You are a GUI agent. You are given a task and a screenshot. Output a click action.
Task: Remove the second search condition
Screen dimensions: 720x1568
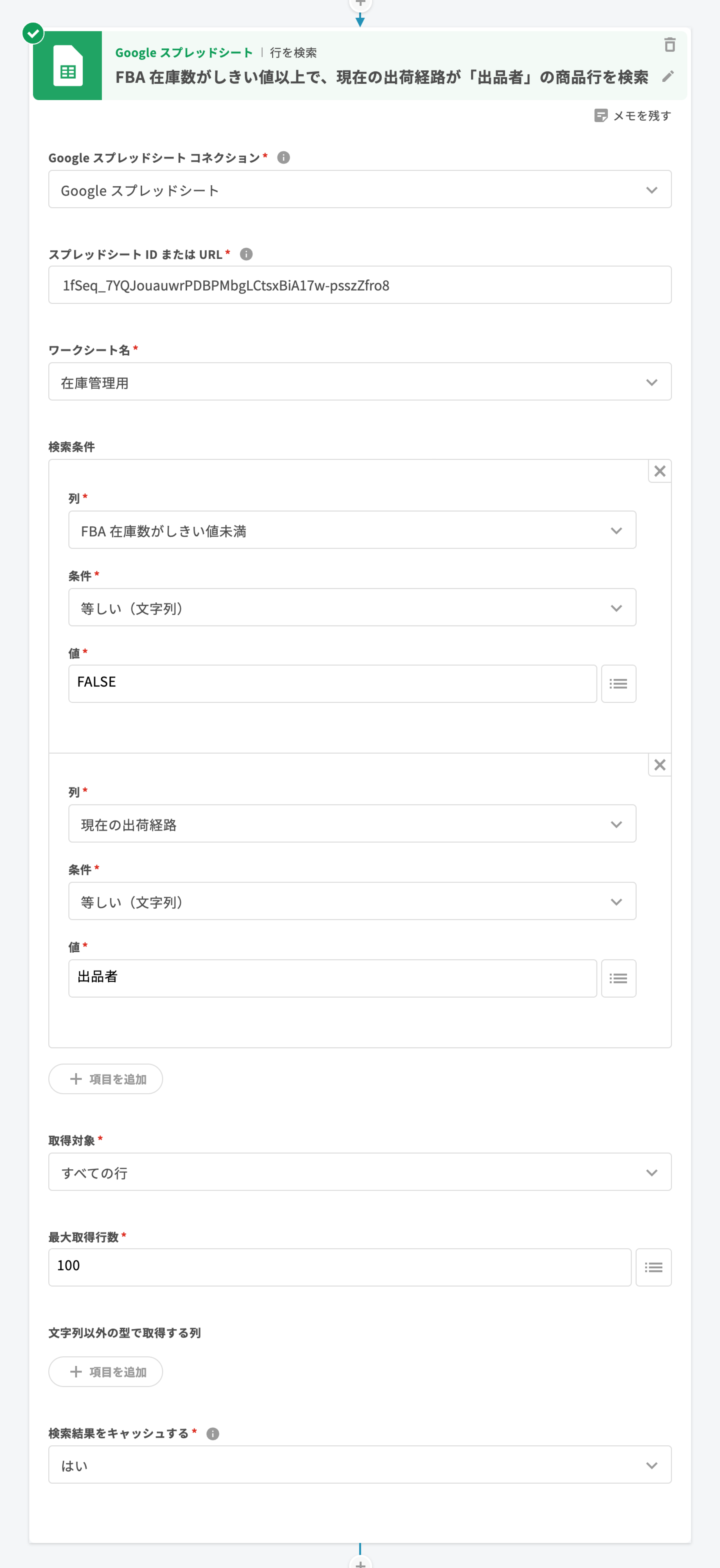coord(659,765)
